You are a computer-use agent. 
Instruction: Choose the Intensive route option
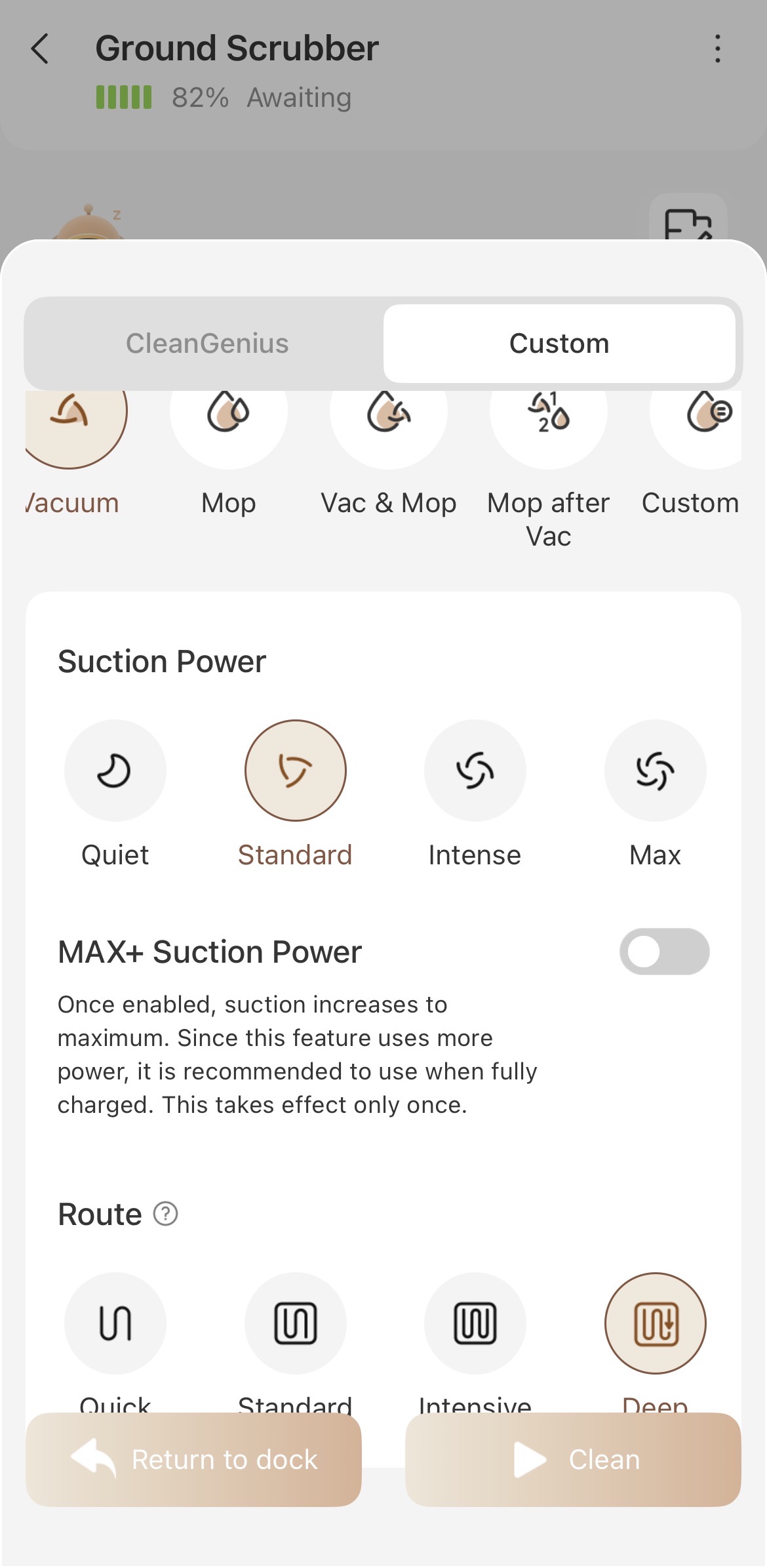tap(475, 1323)
